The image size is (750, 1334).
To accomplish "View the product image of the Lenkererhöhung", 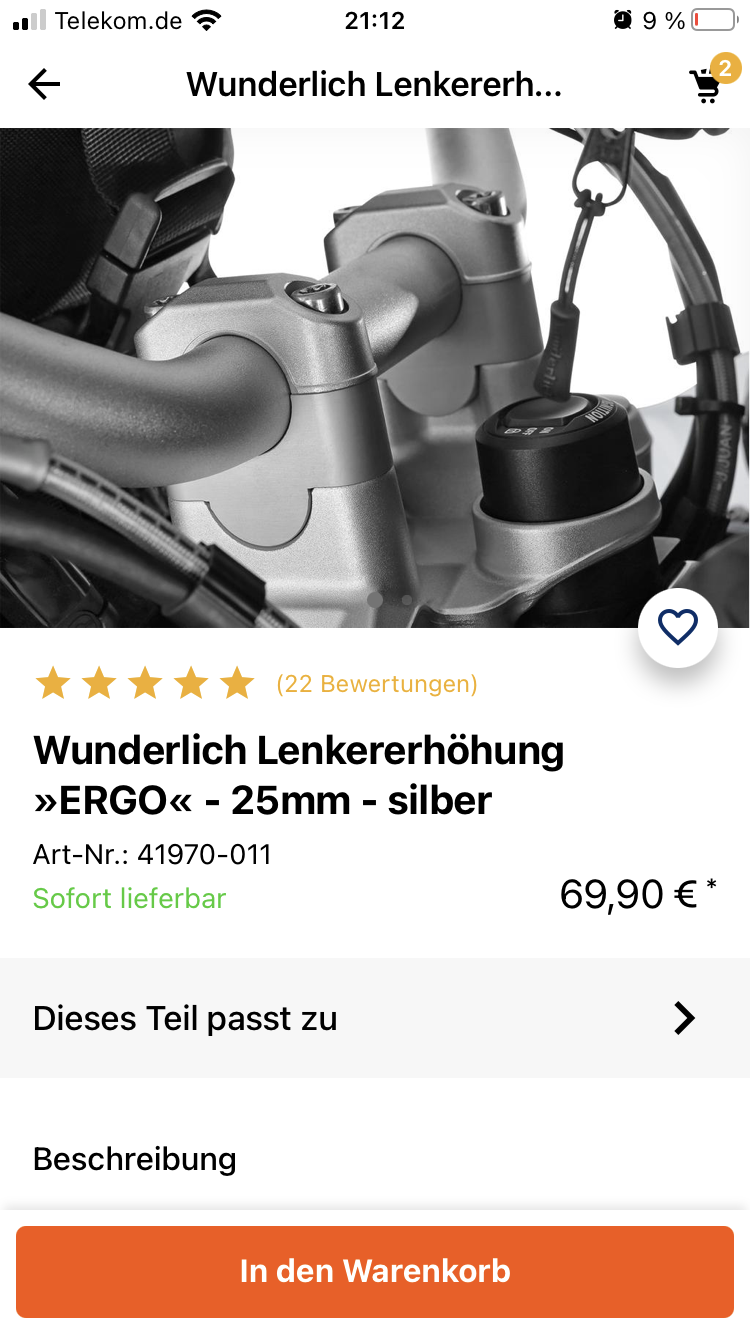I will (x=375, y=377).
